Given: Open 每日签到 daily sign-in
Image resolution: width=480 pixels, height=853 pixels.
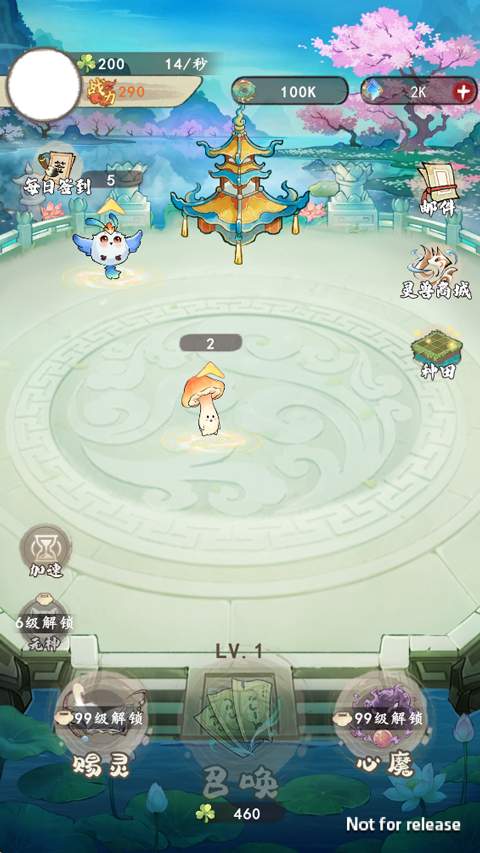Looking at the screenshot, I should tap(57, 175).
